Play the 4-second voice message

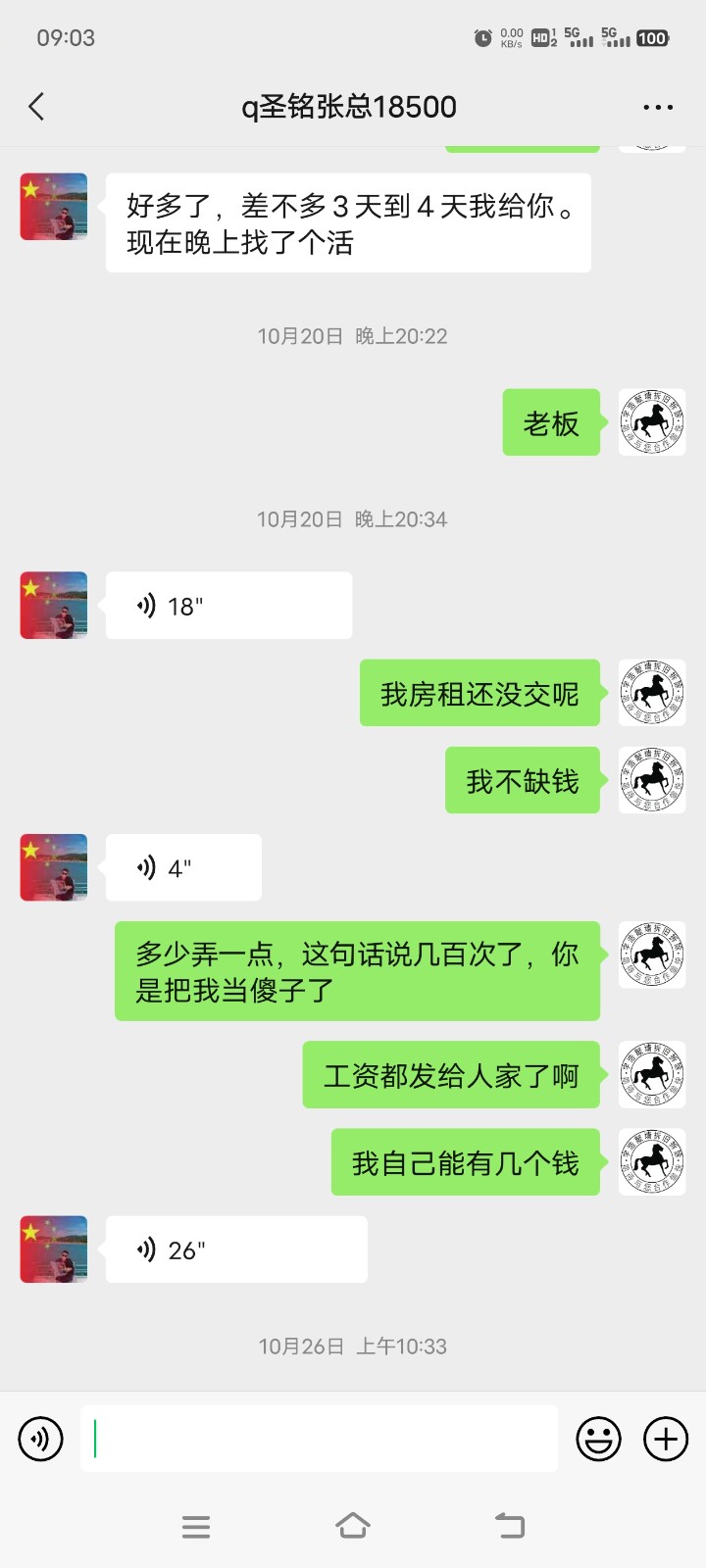pos(183,867)
